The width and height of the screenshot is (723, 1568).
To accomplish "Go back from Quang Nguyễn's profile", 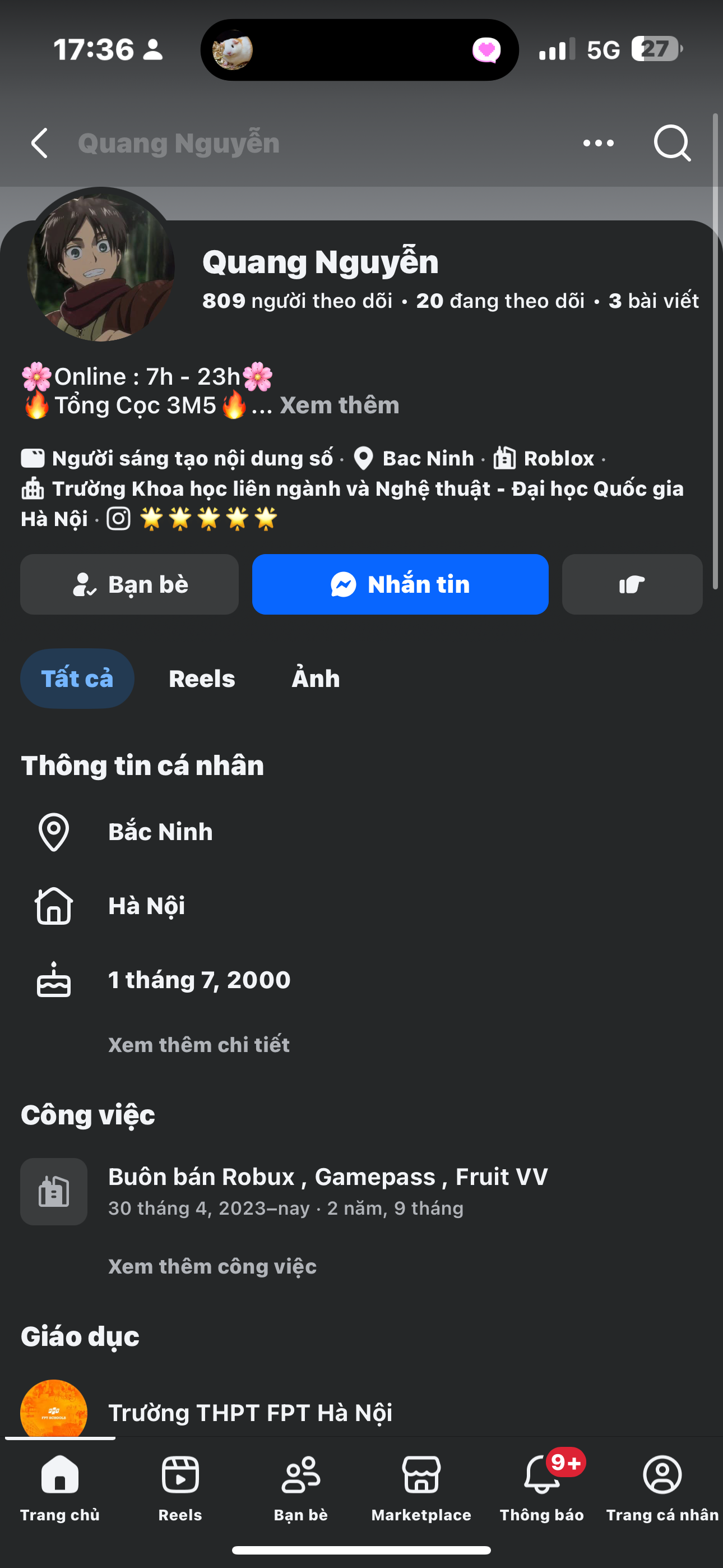I will (x=40, y=144).
